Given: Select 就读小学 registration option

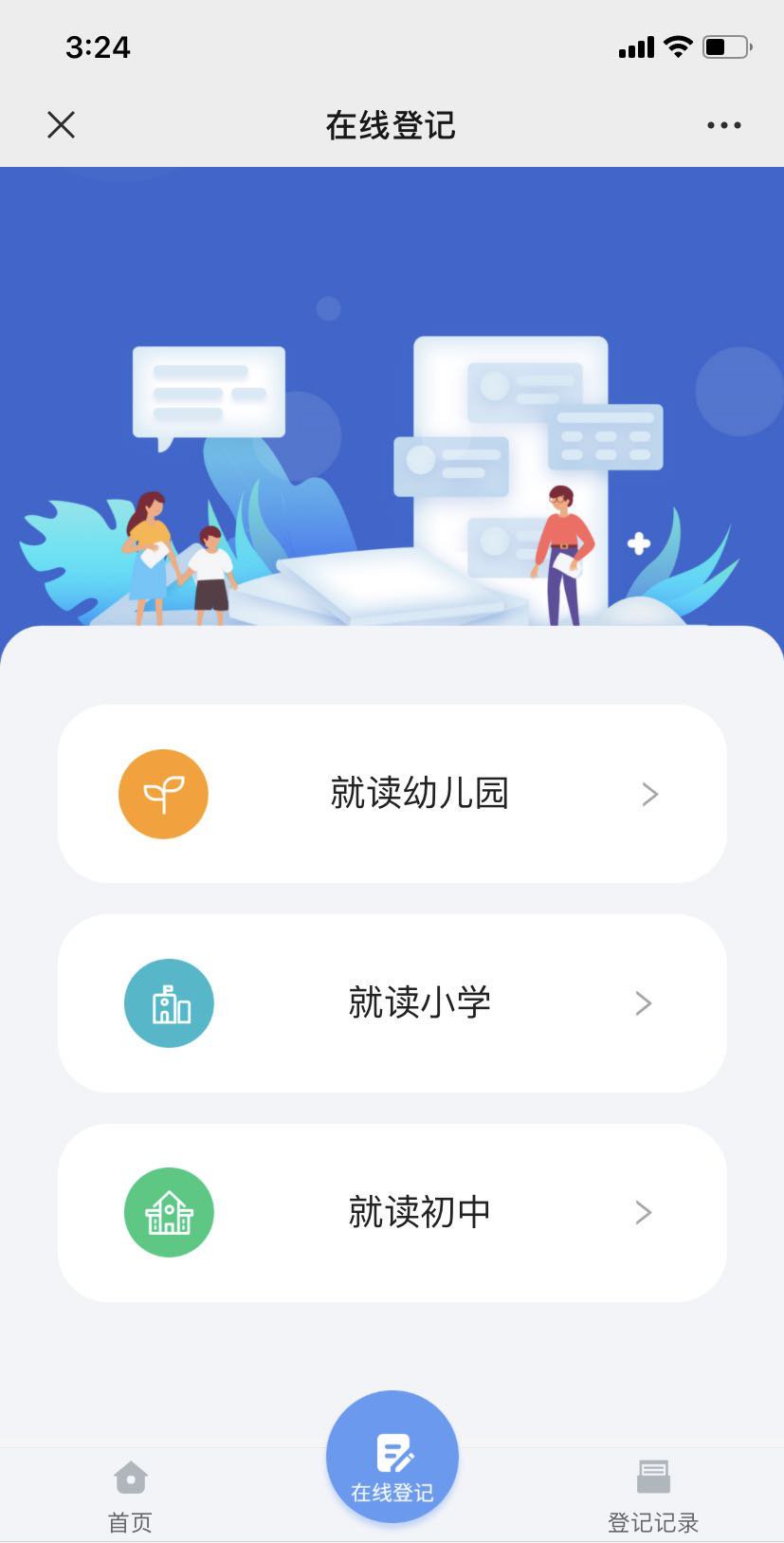Looking at the screenshot, I should [392, 1003].
